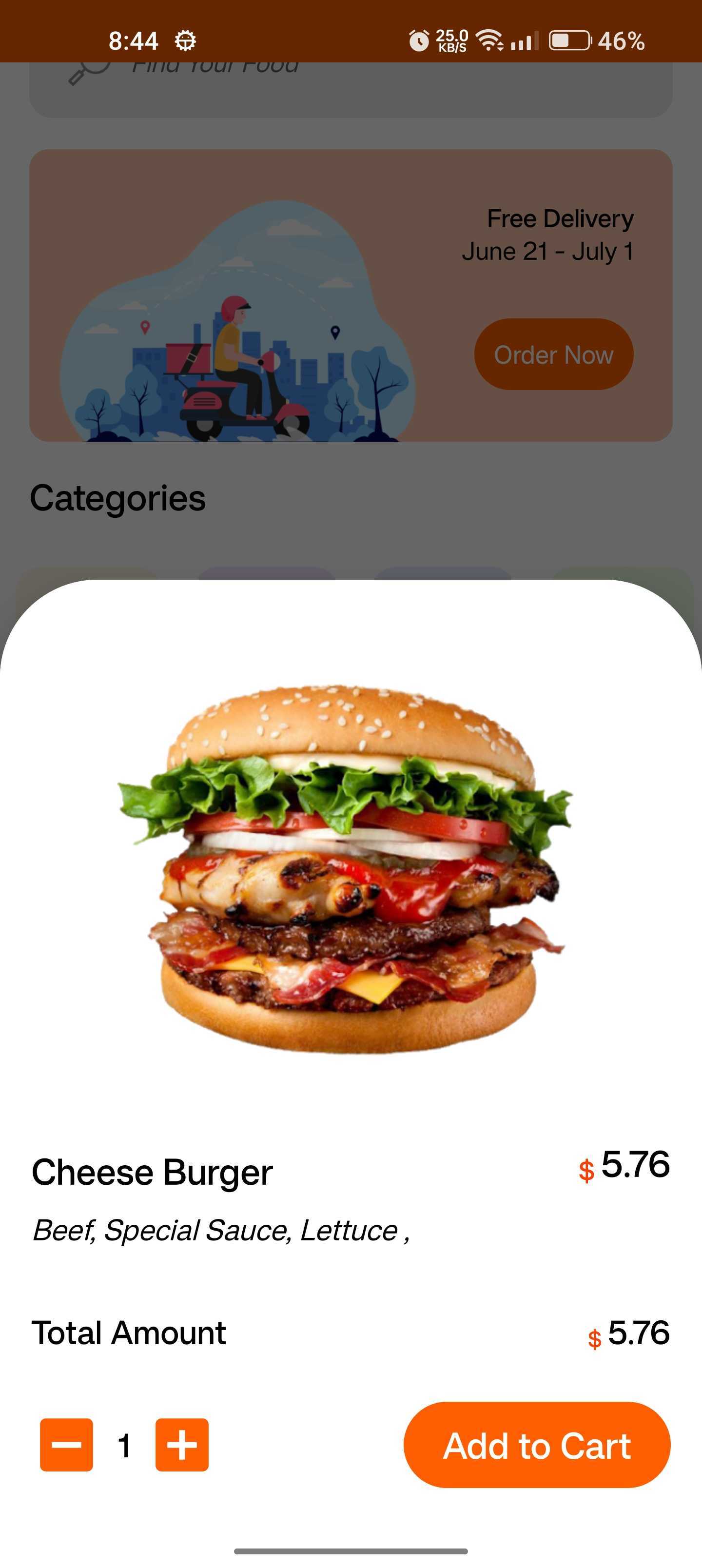Tap the plus icon to increase quantity

[x=181, y=1446]
